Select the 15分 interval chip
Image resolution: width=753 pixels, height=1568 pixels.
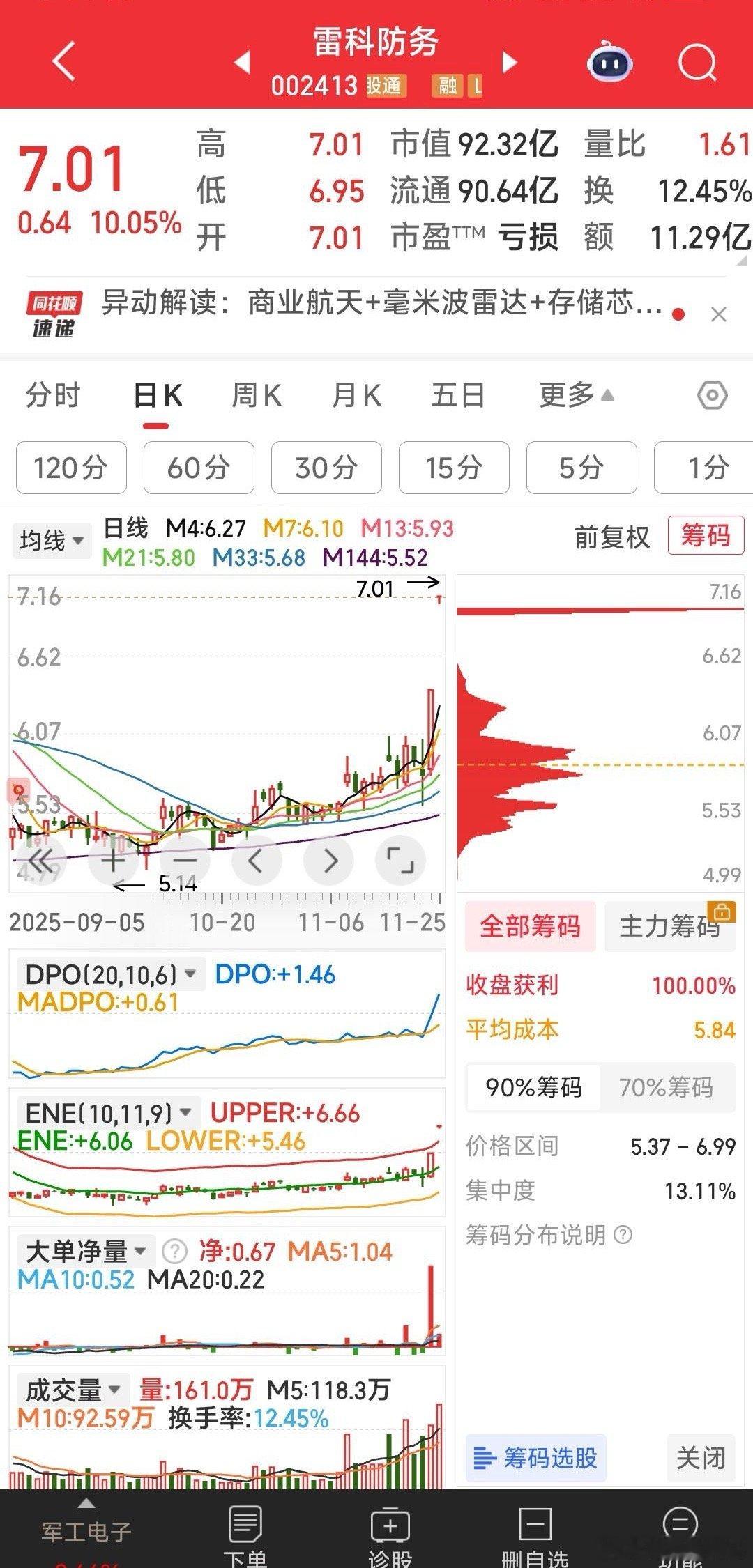click(454, 468)
